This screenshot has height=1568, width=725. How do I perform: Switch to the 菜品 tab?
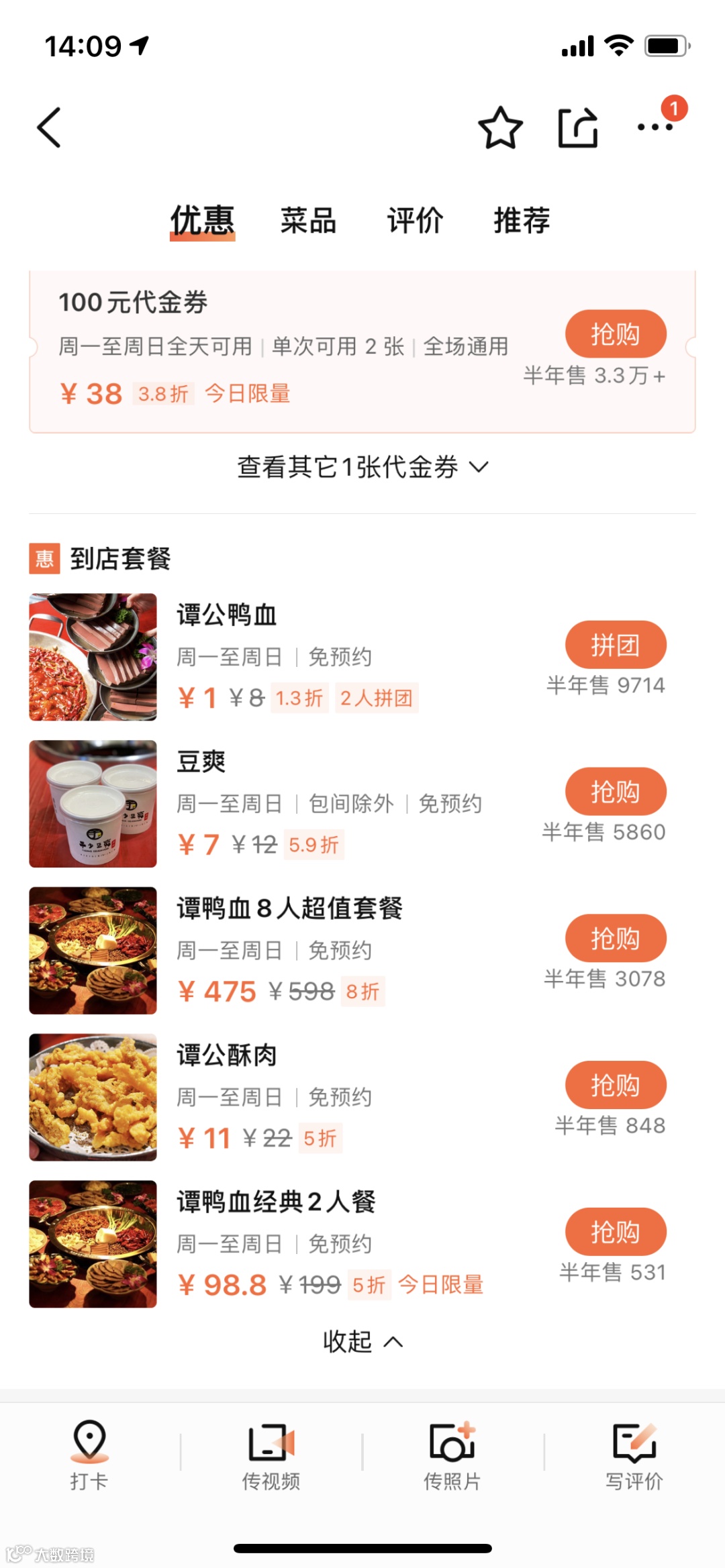coord(308,220)
